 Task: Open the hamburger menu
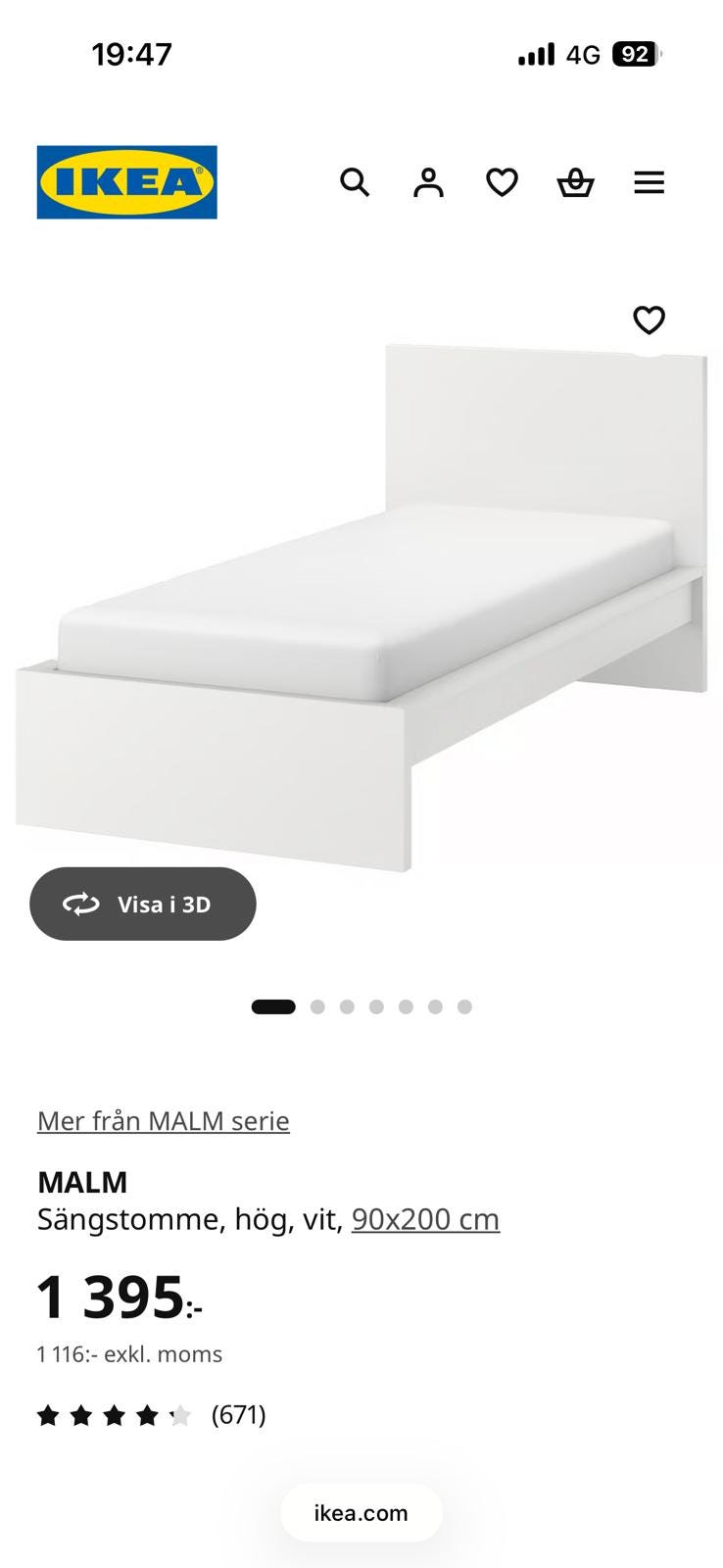point(649,182)
